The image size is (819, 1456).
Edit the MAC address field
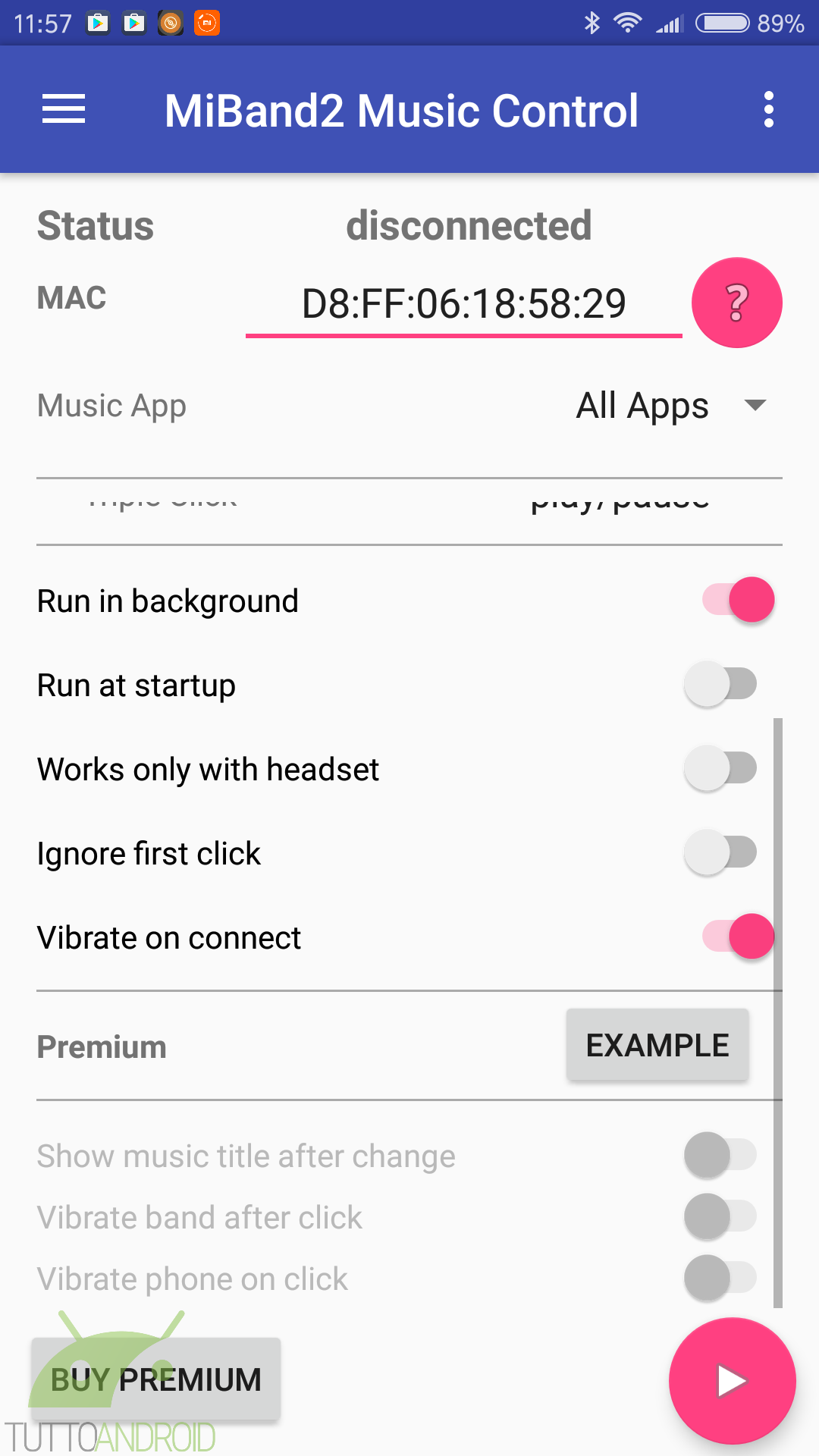pyautogui.click(x=464, y=305)
